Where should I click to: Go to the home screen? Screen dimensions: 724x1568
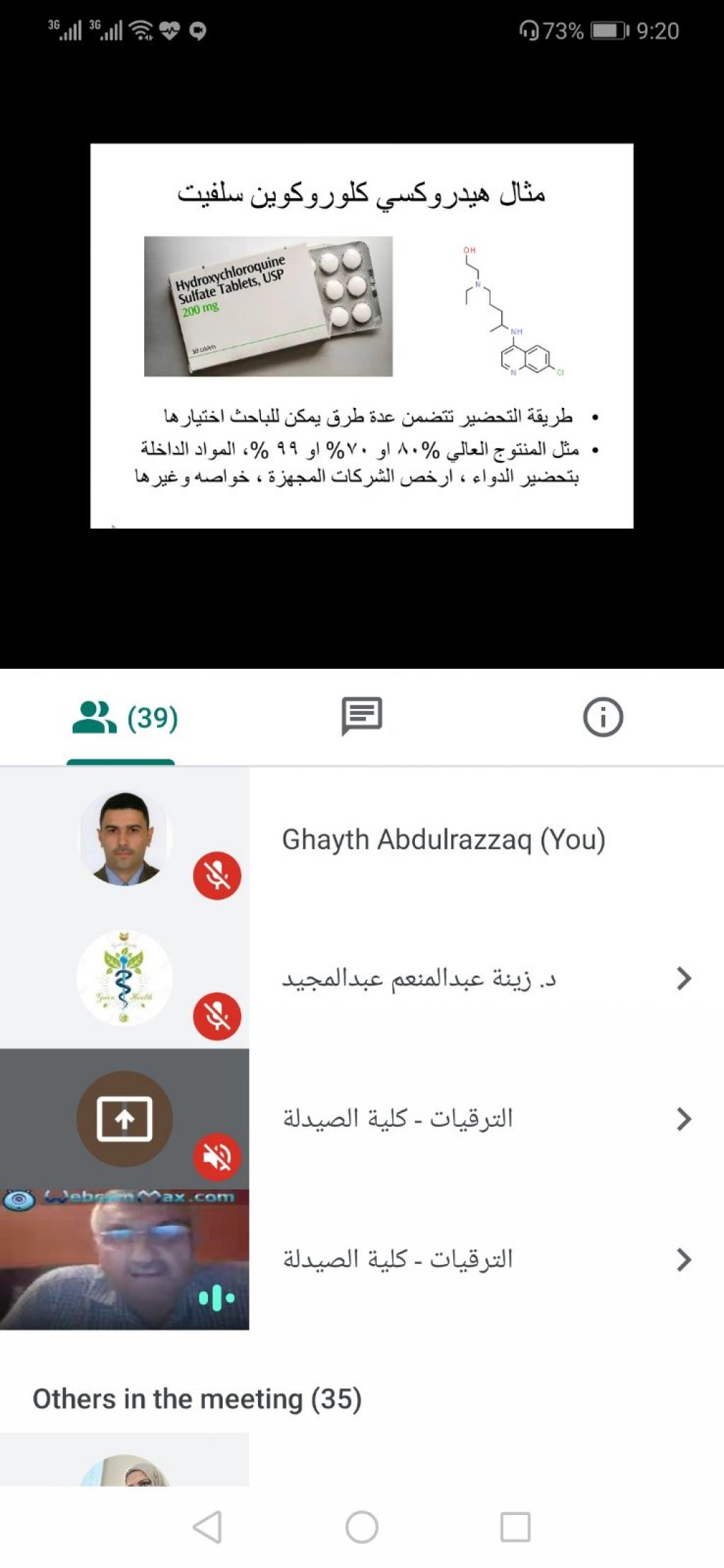pos(362,1527)
